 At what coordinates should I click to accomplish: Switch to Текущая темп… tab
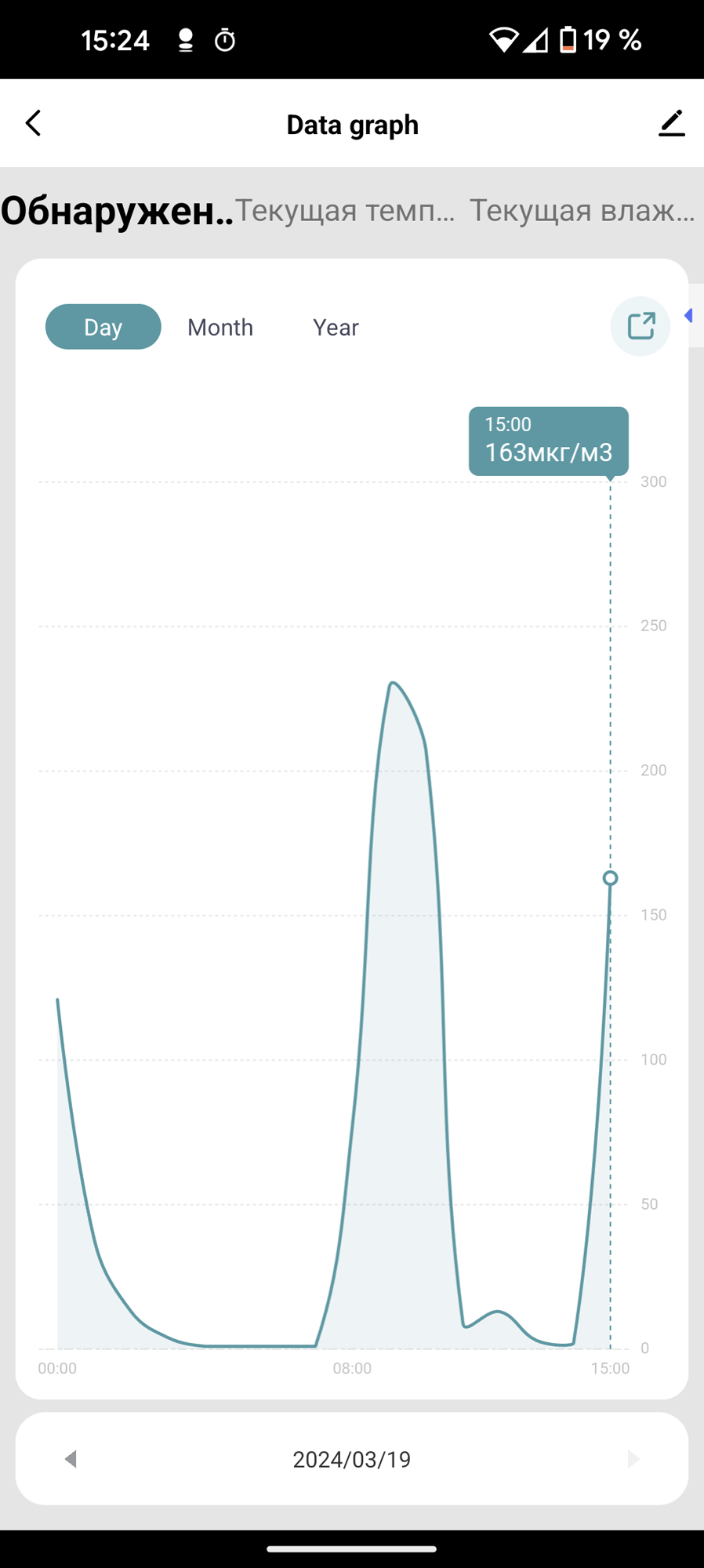345,211
